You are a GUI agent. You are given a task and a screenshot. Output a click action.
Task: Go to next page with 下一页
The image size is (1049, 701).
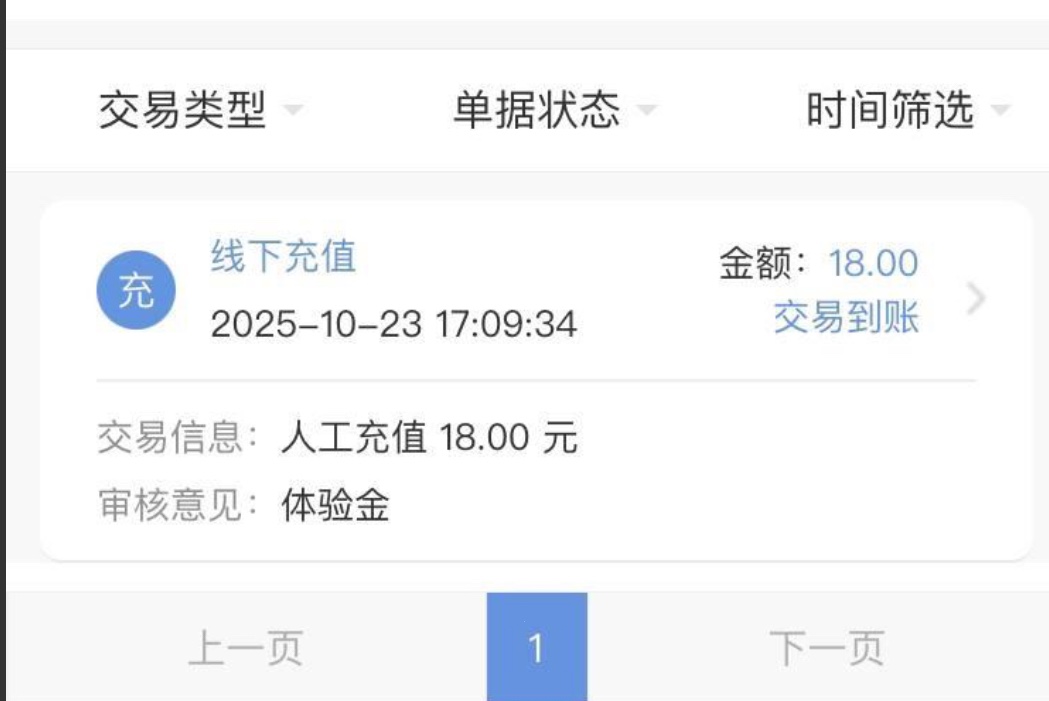[x=826, y=648]
